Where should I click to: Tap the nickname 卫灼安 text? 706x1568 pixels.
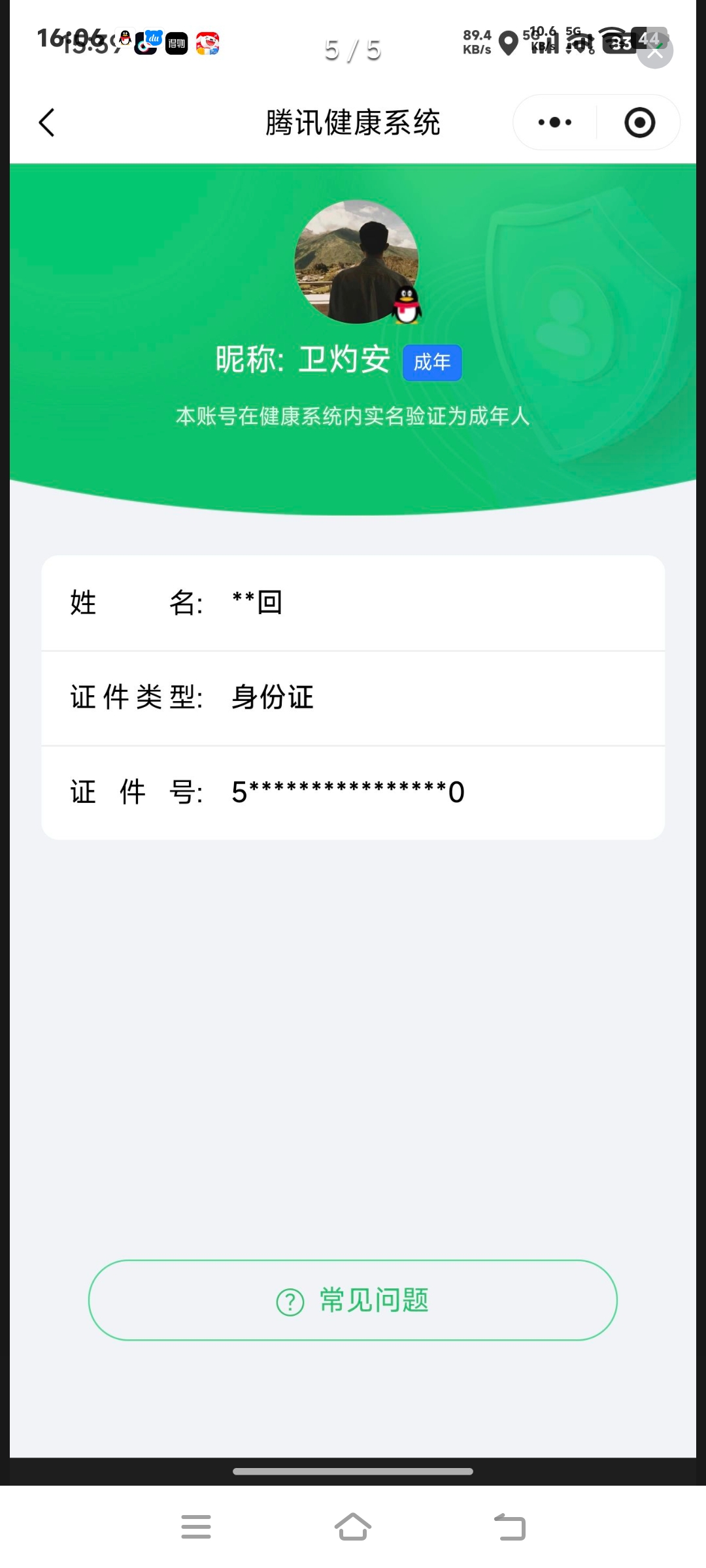(x=345, y=358)
